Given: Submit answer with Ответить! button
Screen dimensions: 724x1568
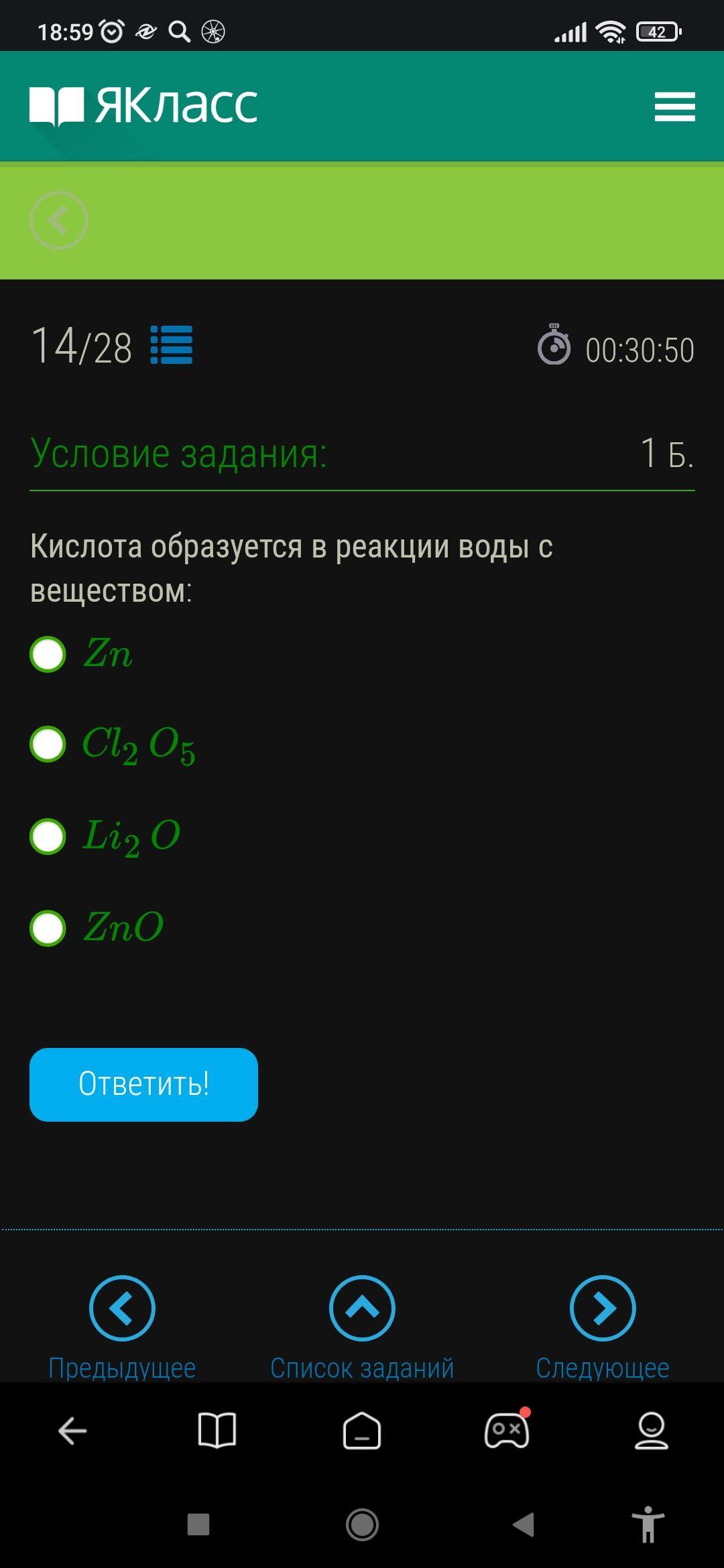Looking at the screenshot, I should (x=143, y=1084).
